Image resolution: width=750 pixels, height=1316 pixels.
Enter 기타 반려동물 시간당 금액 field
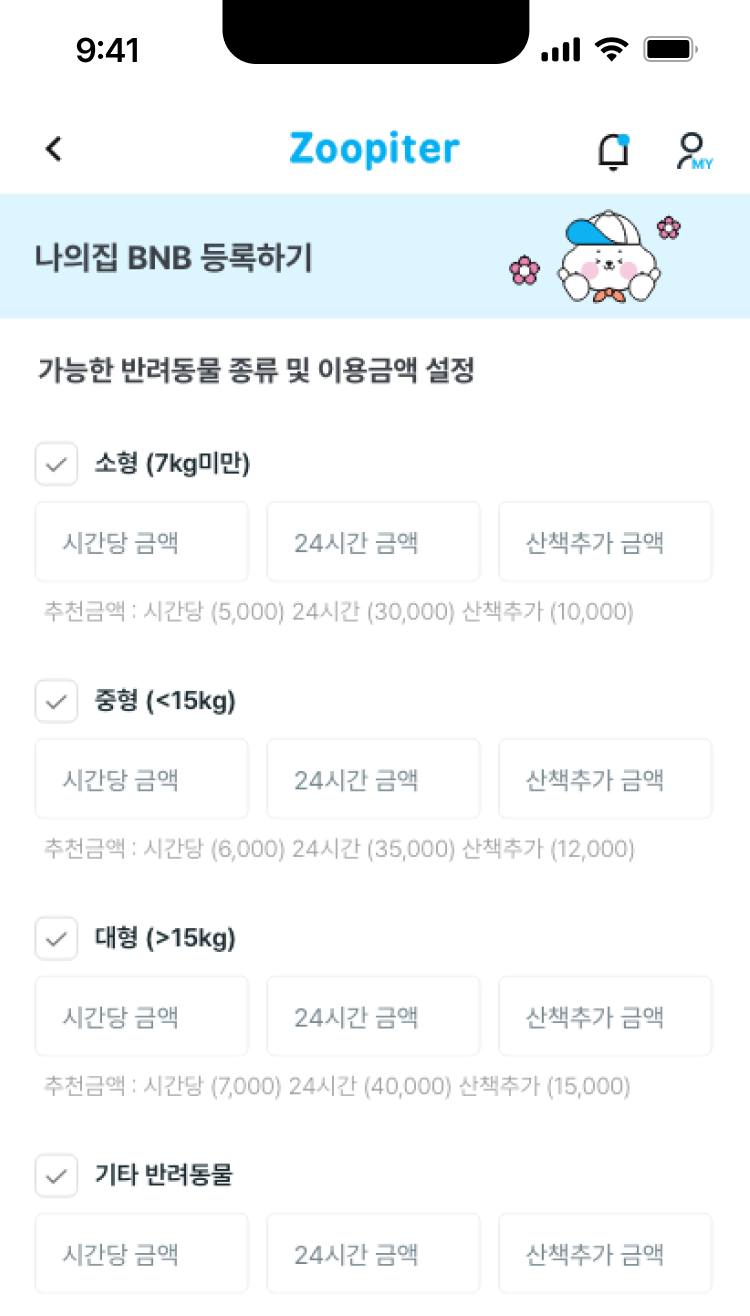pyautogui.click(x=142, y=1253)
